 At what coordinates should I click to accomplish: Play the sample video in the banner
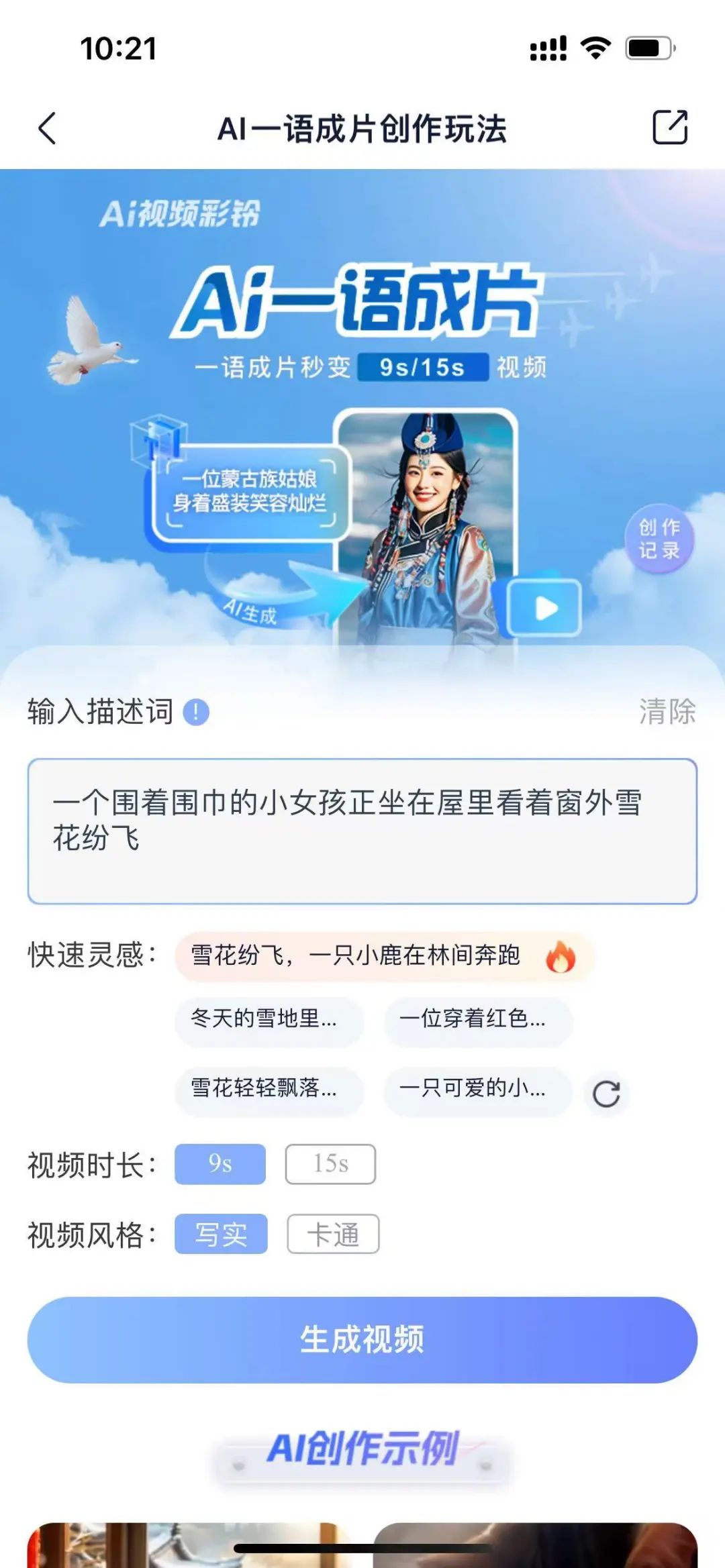544,608
